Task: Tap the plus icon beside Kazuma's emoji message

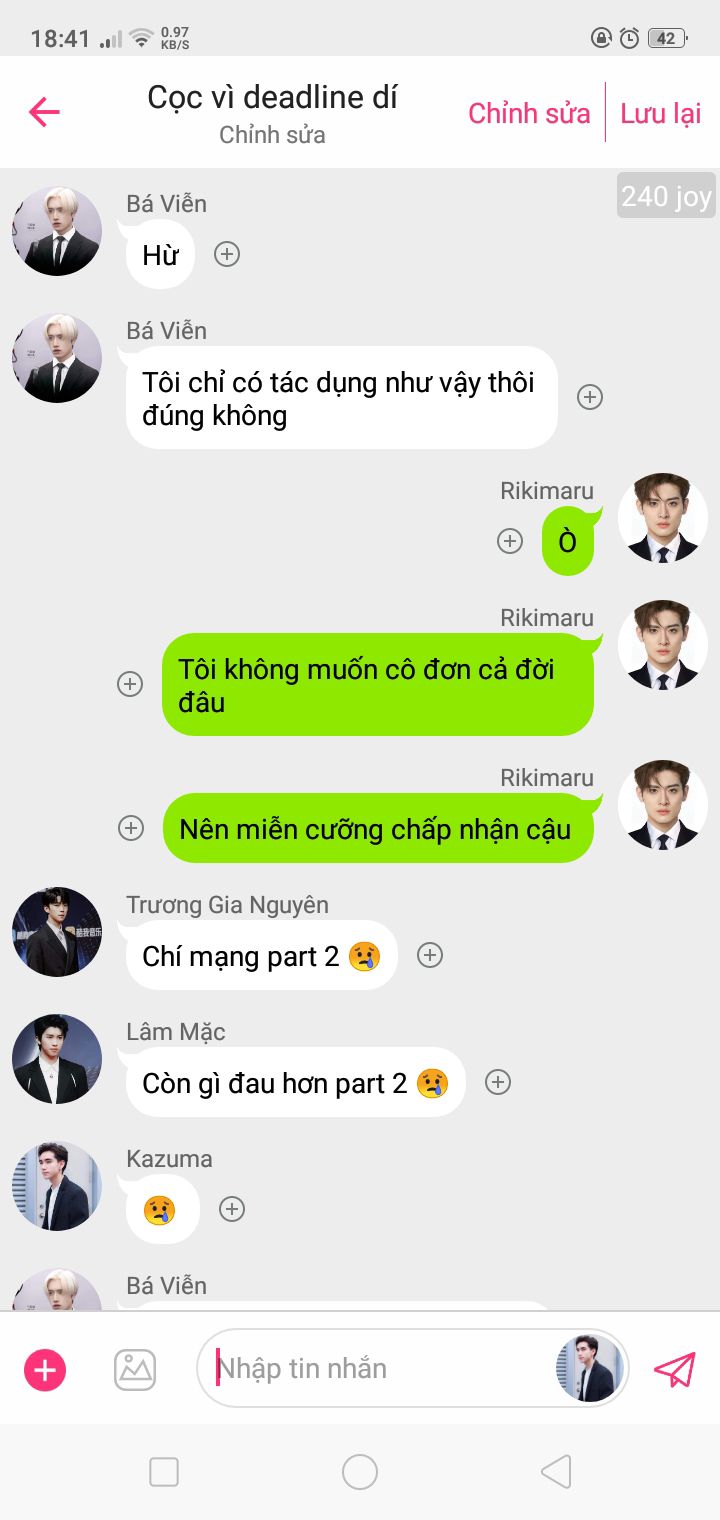Action: click(232, 1209)
